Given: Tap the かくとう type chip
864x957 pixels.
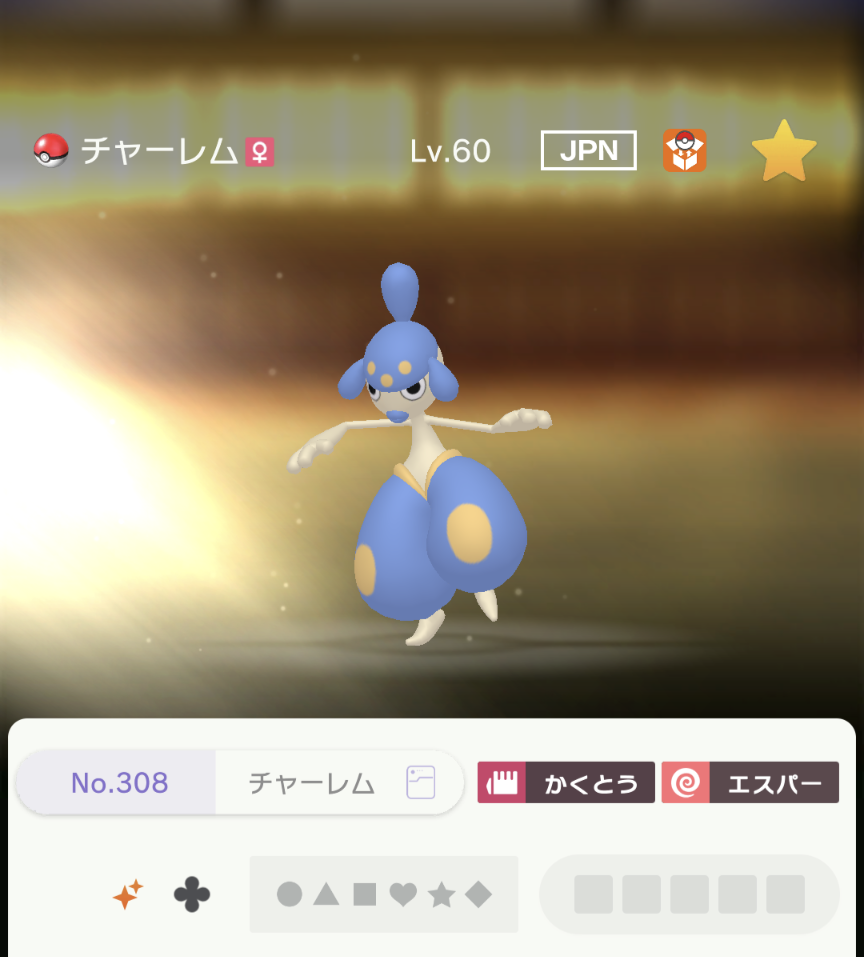Looking at the screenshot, I should point(566,783).
